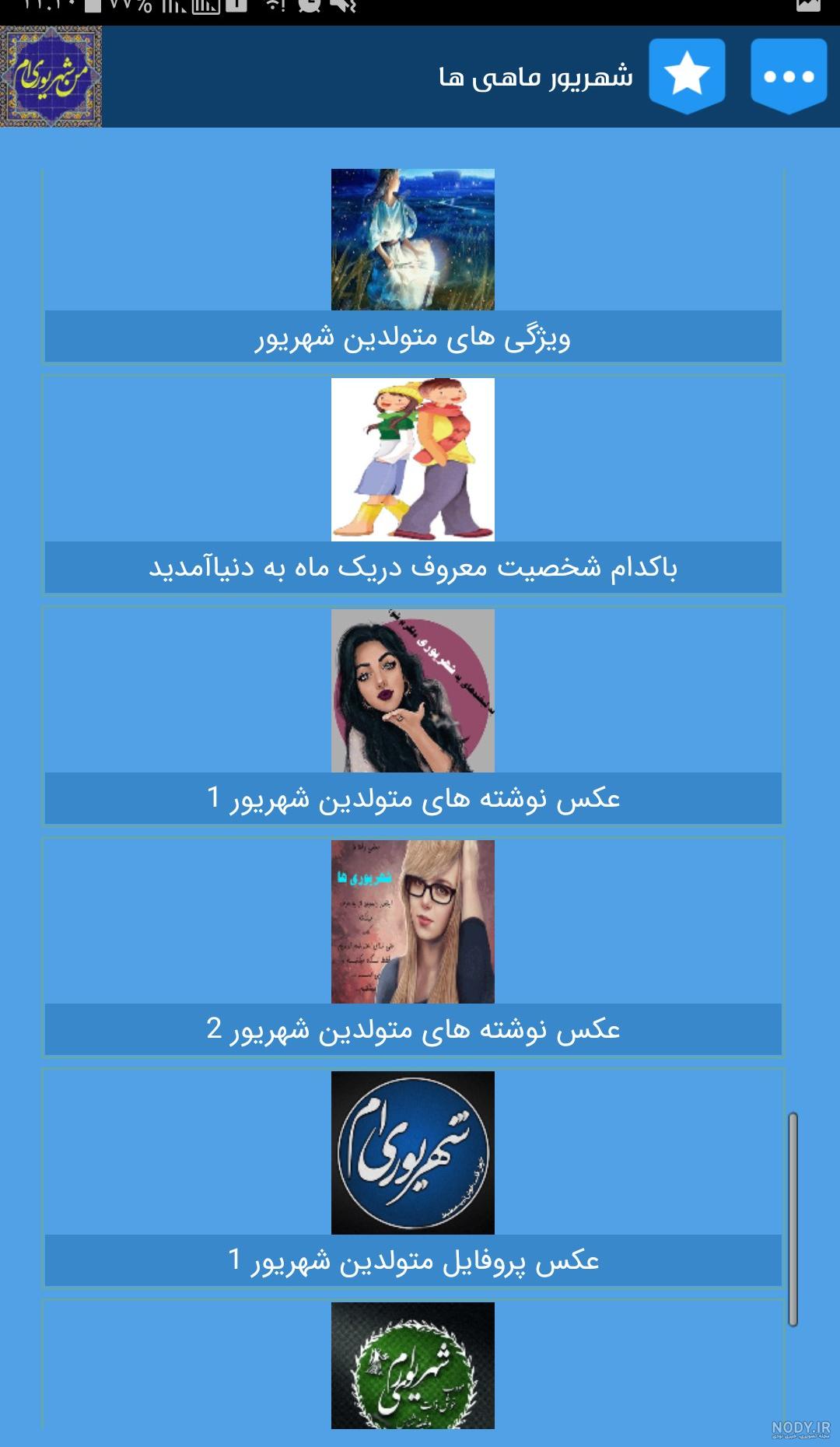Select عکس نوشته های متولدین شهریور 1
Screen dimensions: 840x1447
(x=413, y=797)
